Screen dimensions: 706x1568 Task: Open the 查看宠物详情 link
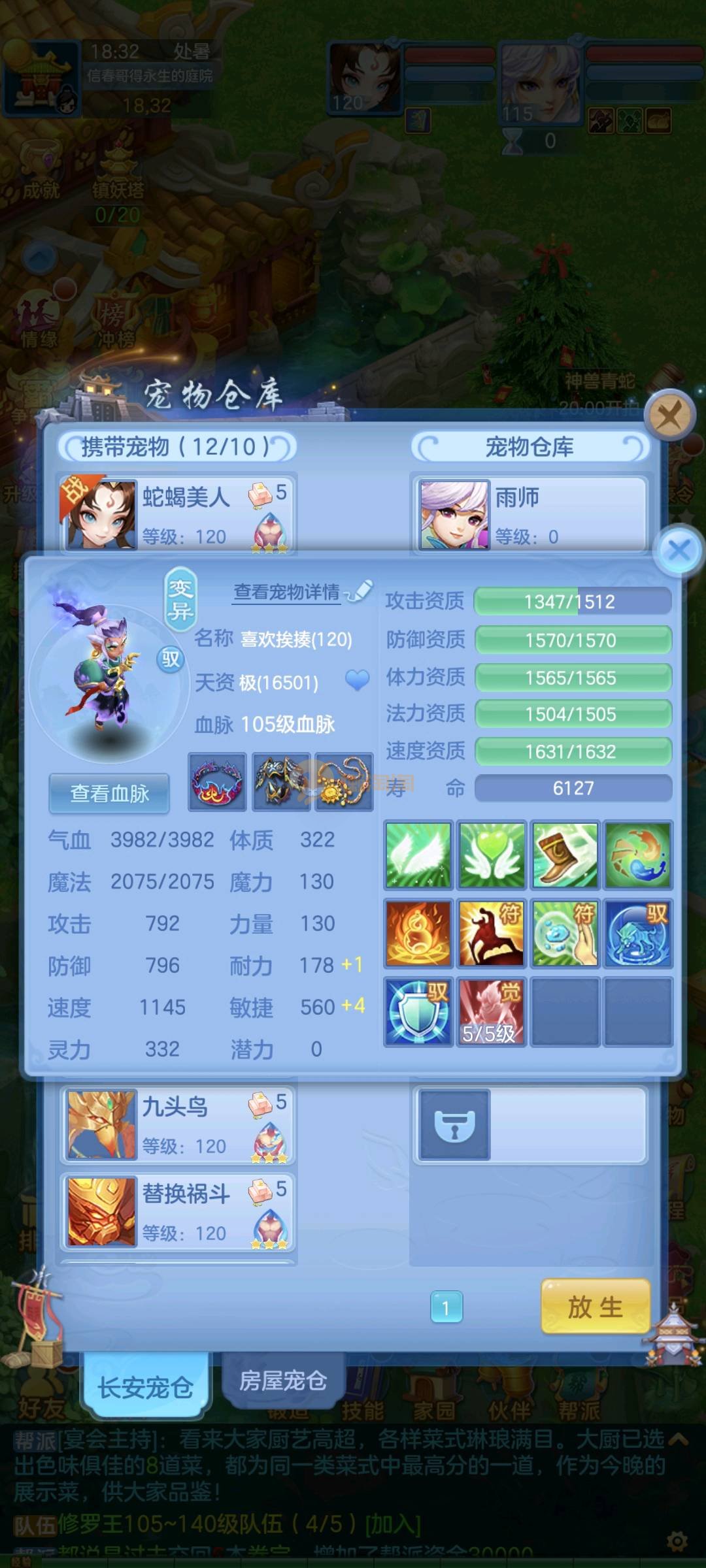pos(287,592)
